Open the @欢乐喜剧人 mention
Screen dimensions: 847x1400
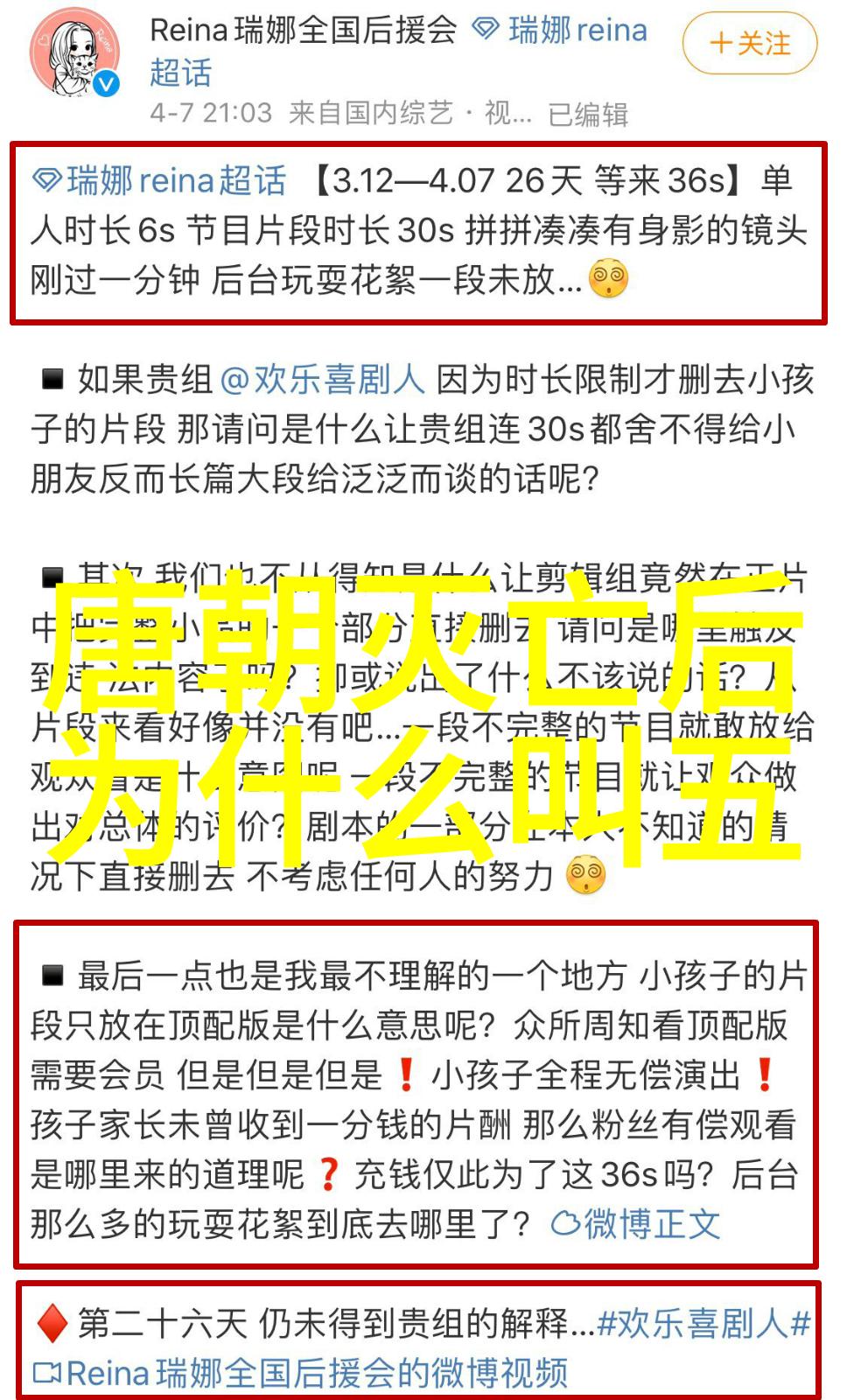(x=322, y=380)
